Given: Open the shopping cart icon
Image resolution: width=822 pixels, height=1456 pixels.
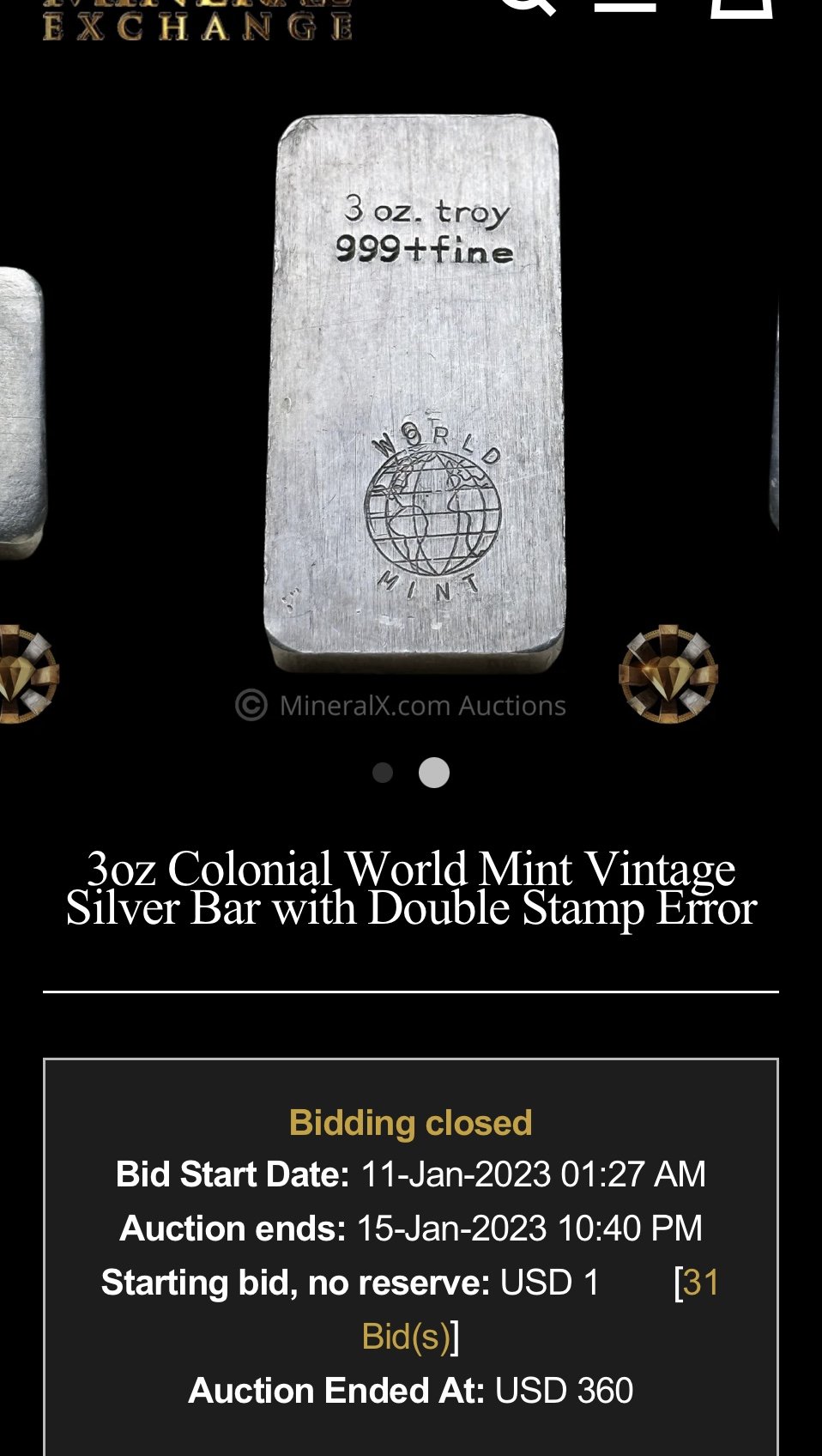Looking at the screenshot, I should (x=741, y=7).
